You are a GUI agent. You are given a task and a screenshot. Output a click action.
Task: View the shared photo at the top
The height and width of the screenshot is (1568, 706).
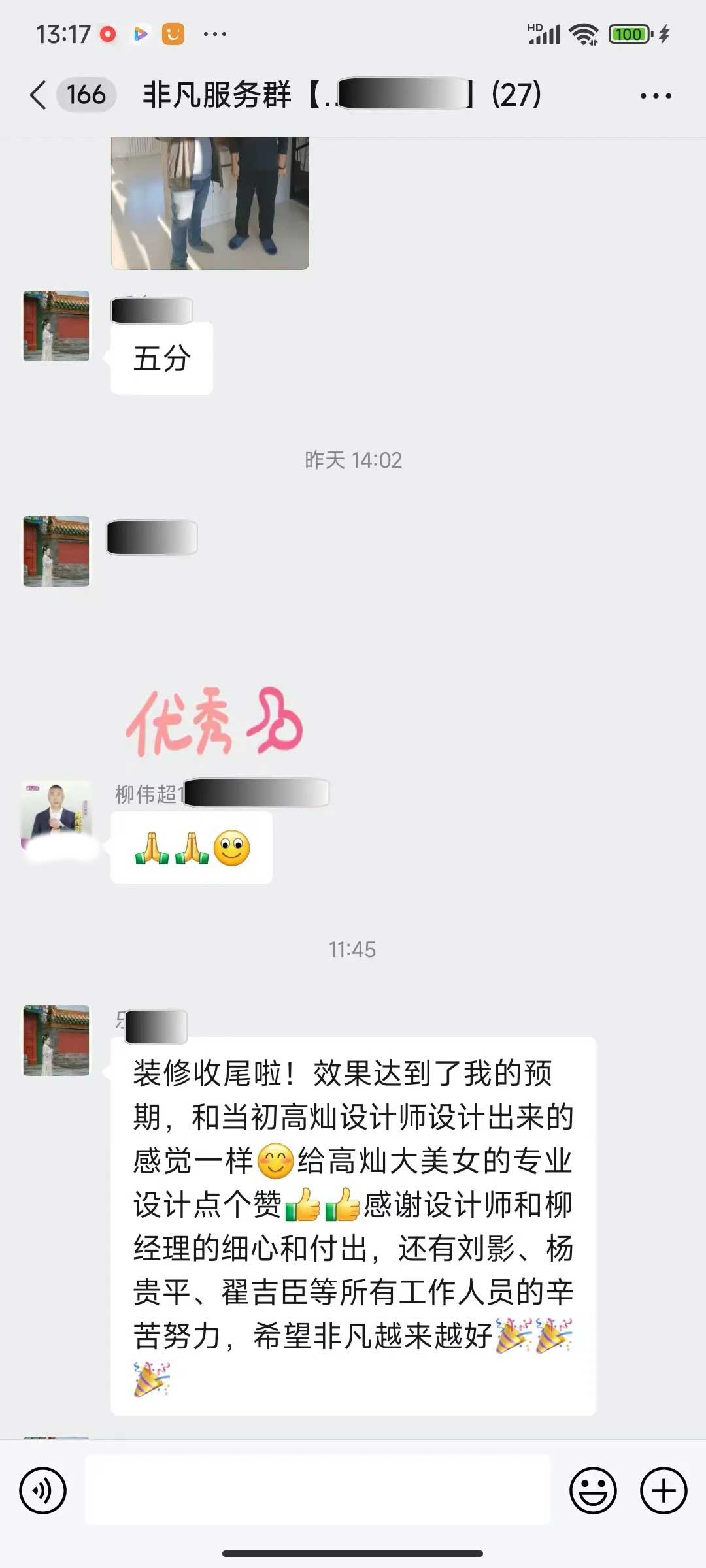tap(210, 203)
